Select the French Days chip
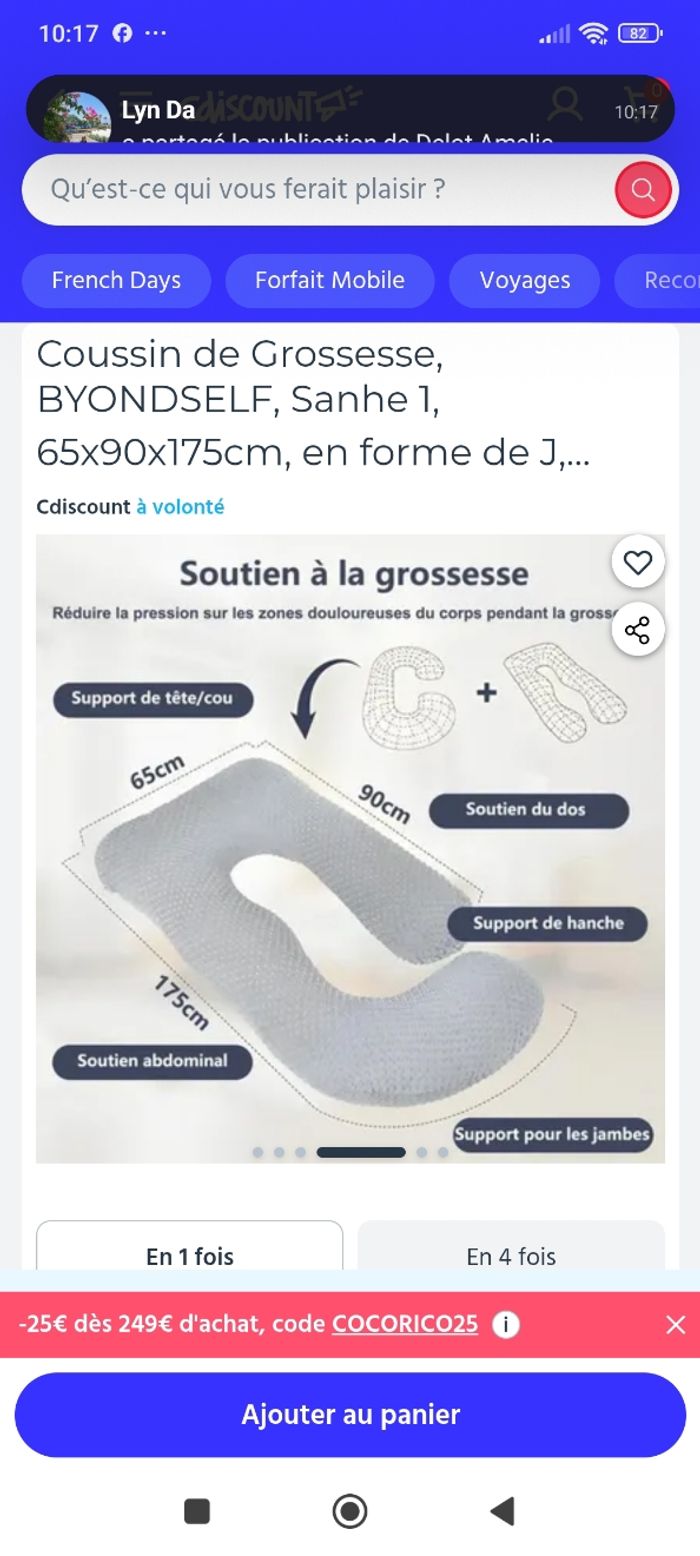The width and height of the screenshot is (700, 1556). pos(116,280)
